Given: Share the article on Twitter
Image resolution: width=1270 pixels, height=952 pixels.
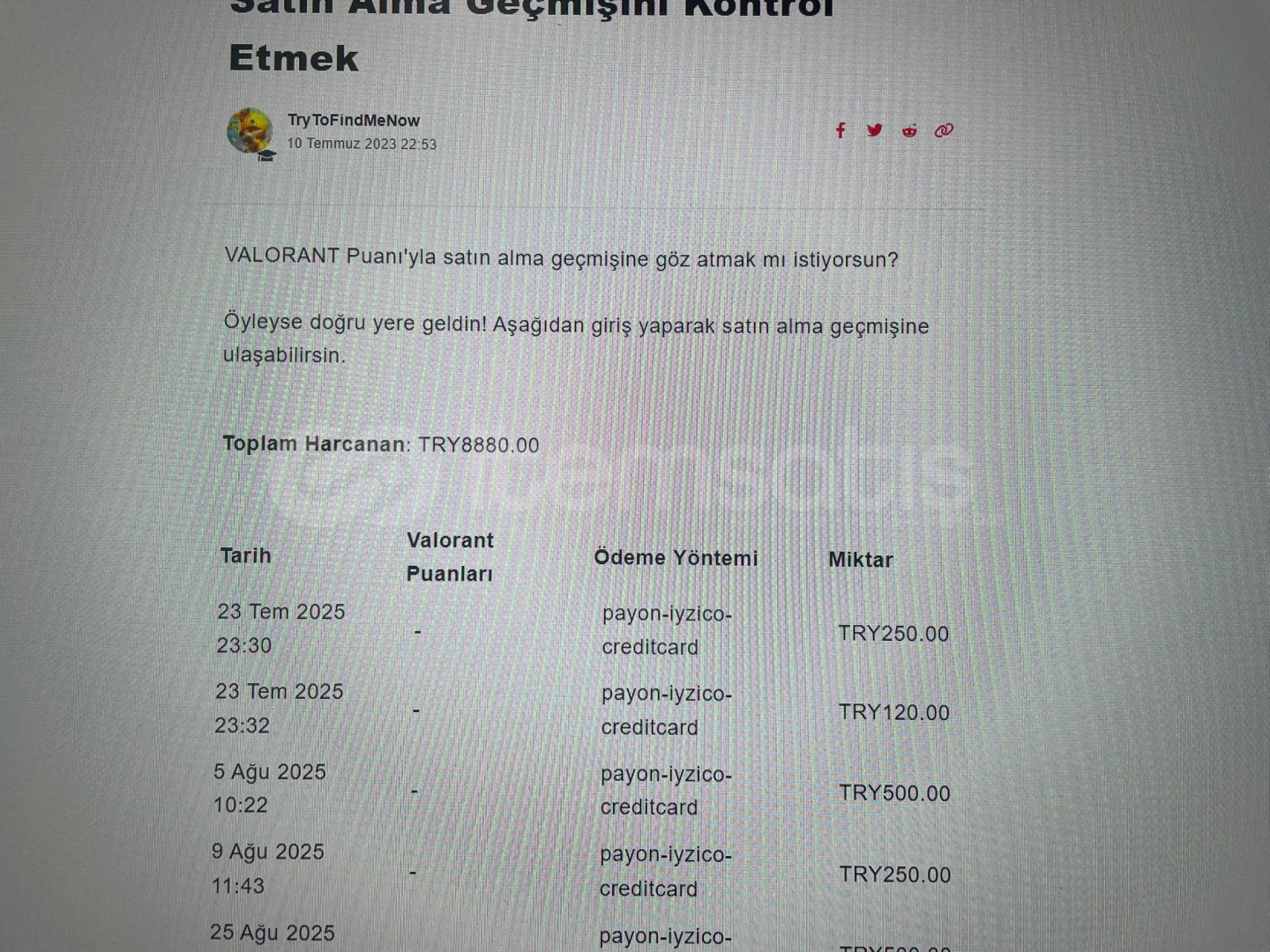Looking at the screenshot, I should point(874,130).
